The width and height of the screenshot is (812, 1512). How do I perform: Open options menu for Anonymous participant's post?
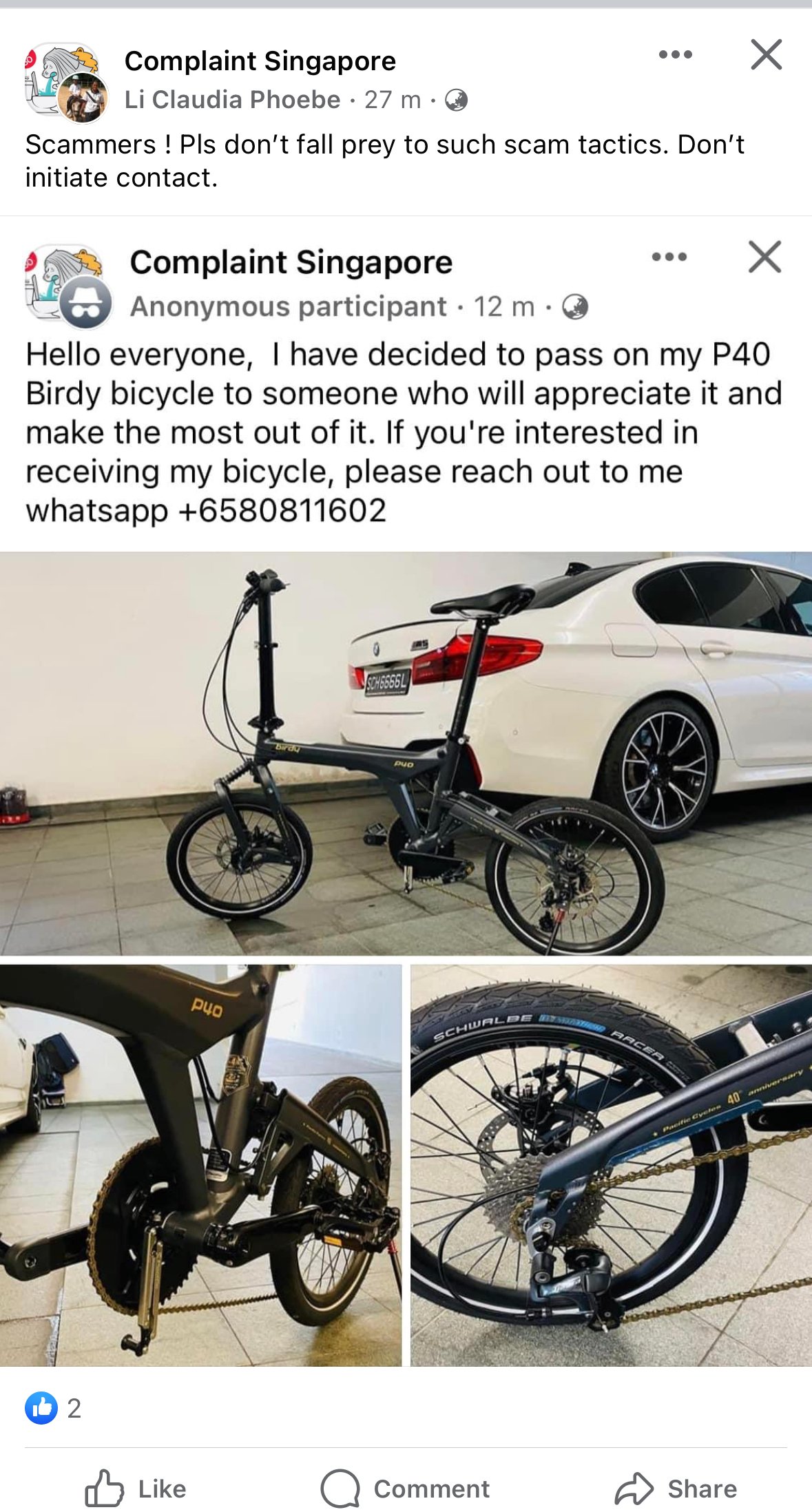click(669, 257)
